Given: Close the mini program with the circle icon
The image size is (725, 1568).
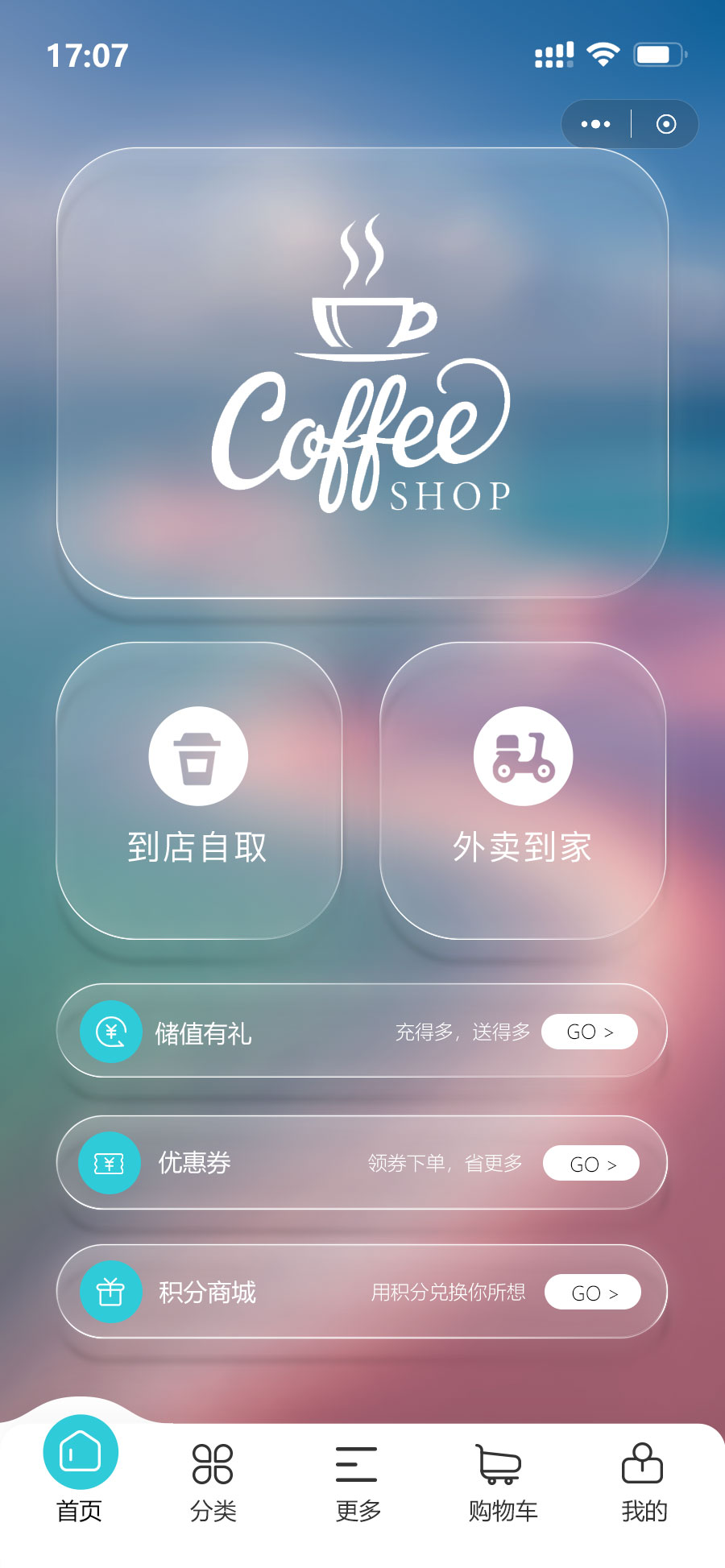Looking at the screenshot, I should pos(666,124).
